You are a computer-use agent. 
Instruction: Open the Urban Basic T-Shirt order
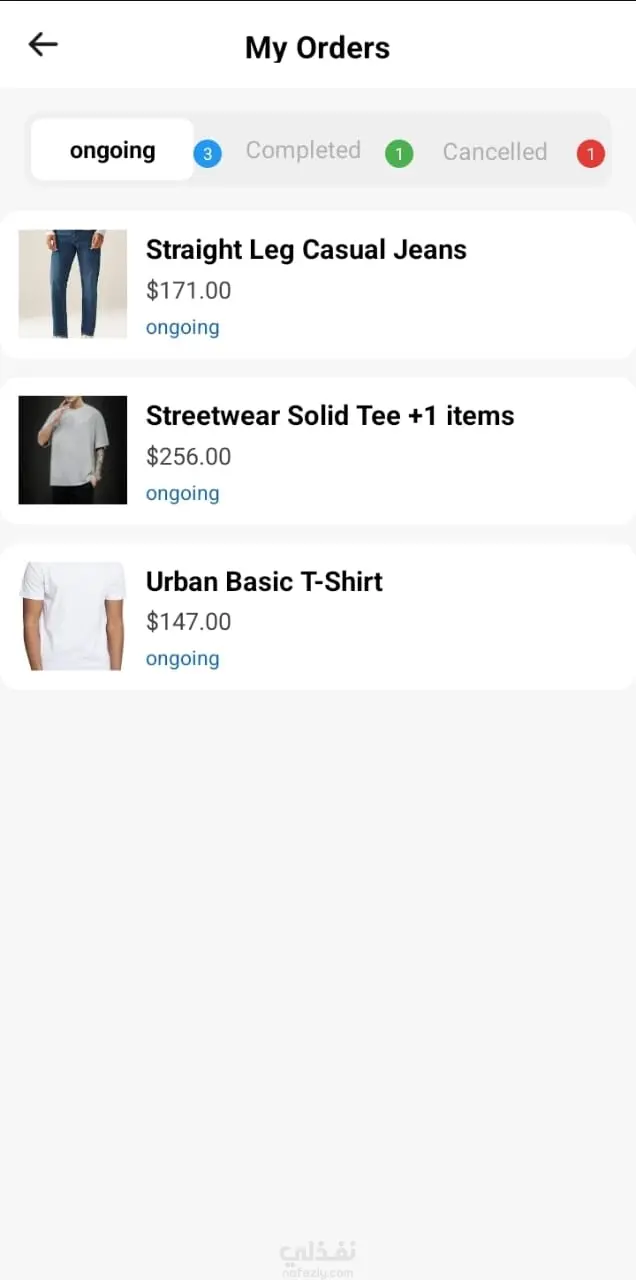(318, 617)
